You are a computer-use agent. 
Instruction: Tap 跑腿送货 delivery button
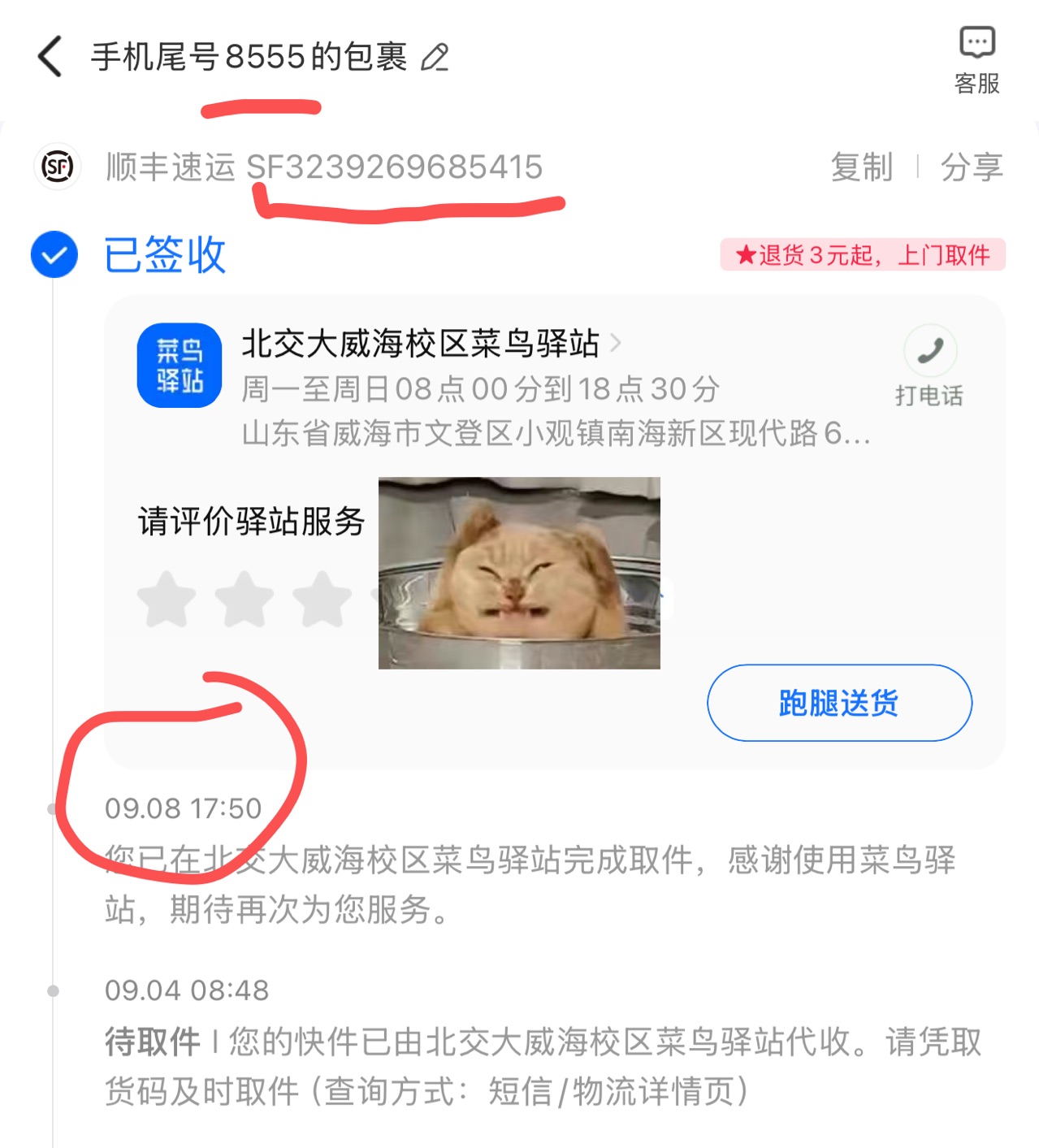(x=839, y=703)
